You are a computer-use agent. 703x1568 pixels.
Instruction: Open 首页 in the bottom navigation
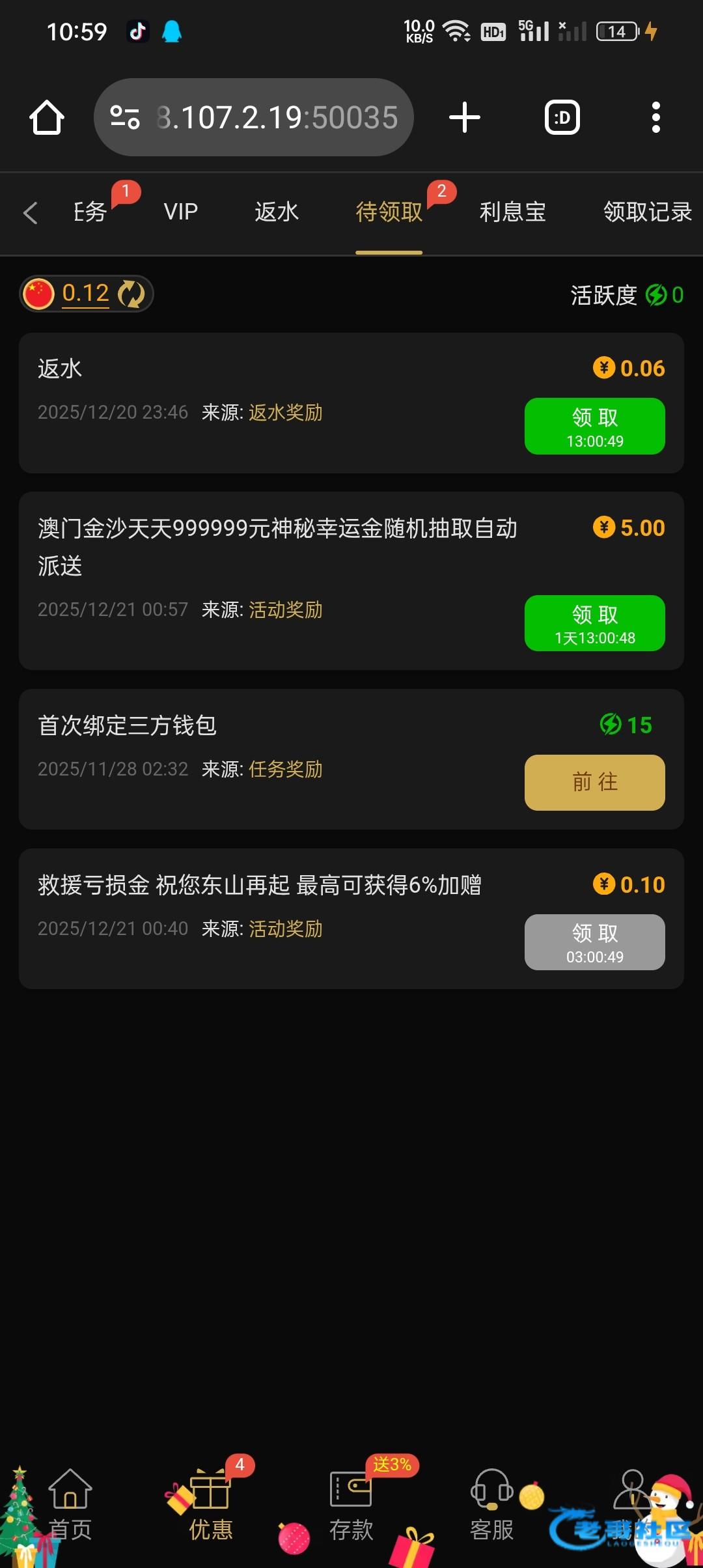(70, 1504)
